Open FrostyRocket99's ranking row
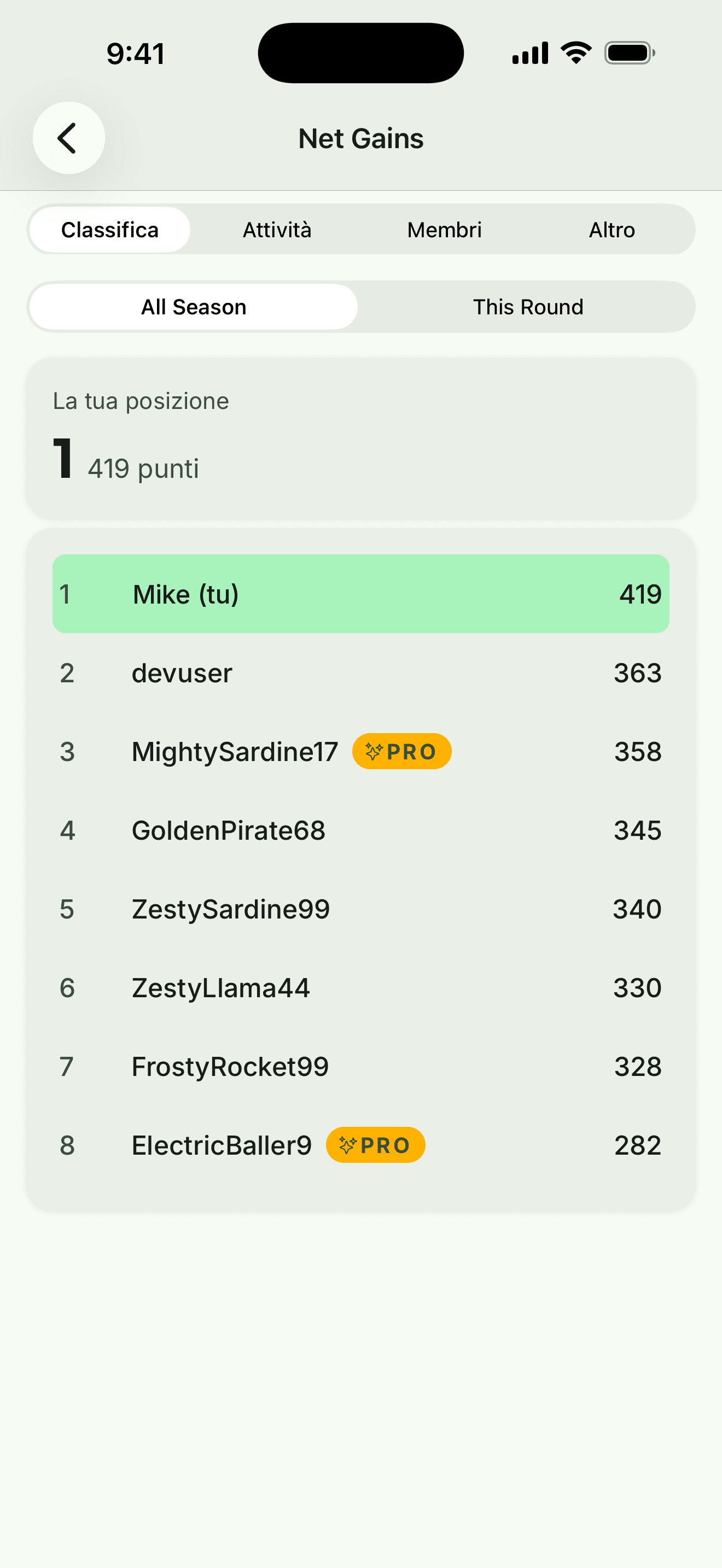This screenshot has height=1568, width=722. click(x=361, y=1067)
